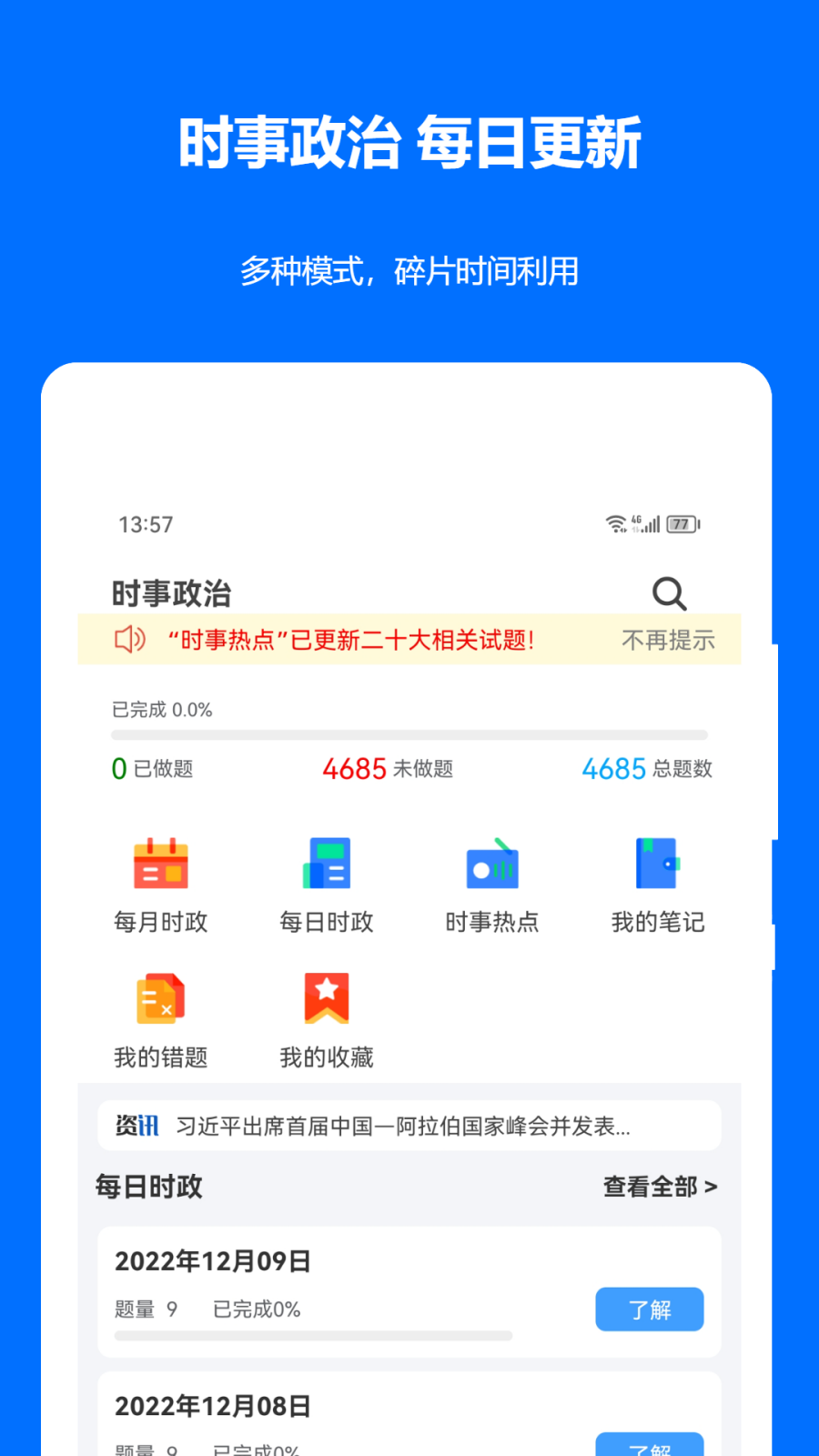Tap the overall 已完成 0.0% progress bar

(x=408, y=734)
